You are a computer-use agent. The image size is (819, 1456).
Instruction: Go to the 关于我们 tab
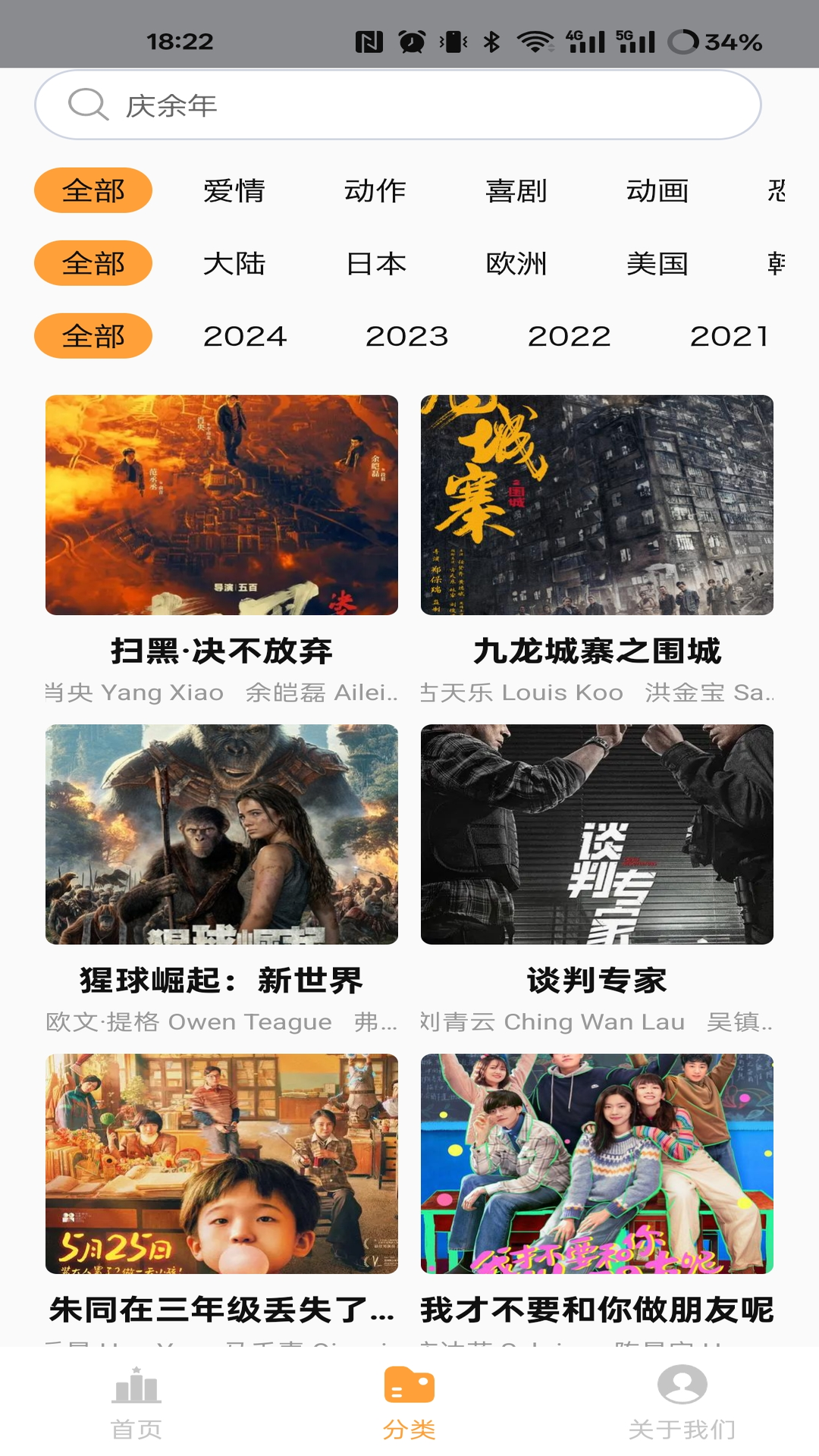point(682,1403)
